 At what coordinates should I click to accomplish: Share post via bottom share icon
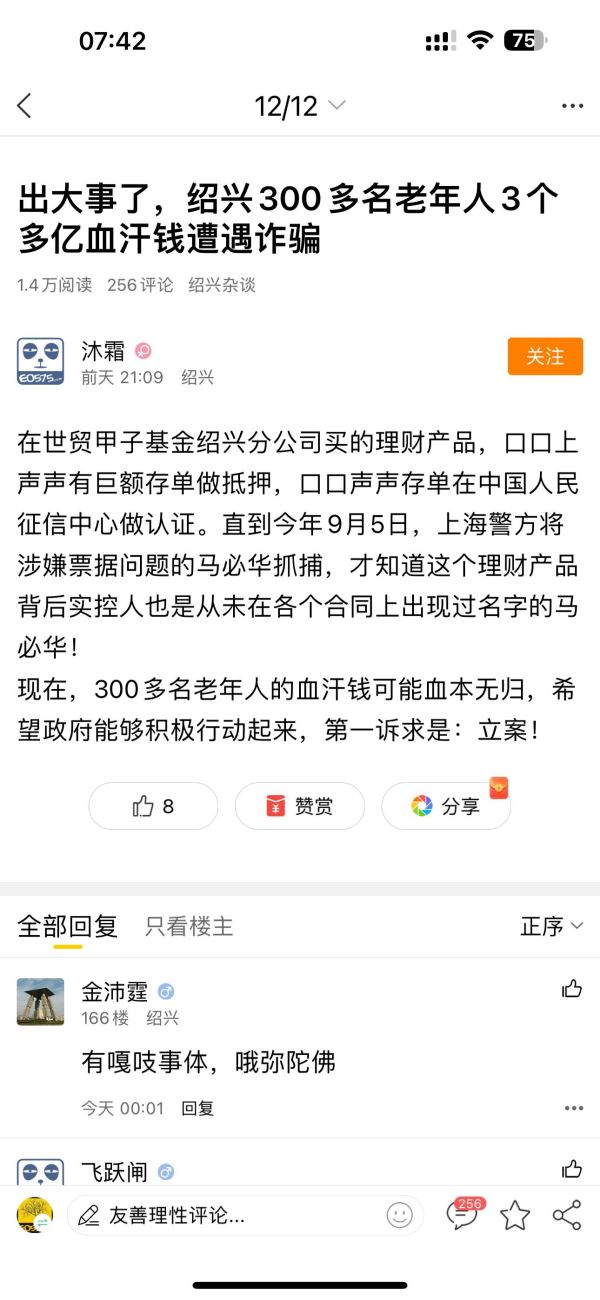pos(567,1216)
